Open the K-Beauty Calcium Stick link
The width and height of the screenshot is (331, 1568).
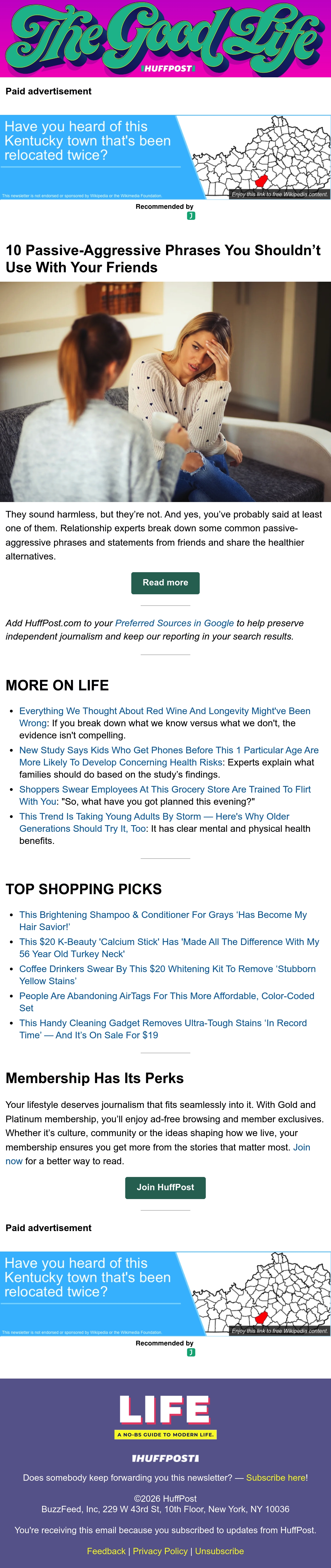point(169,947)
